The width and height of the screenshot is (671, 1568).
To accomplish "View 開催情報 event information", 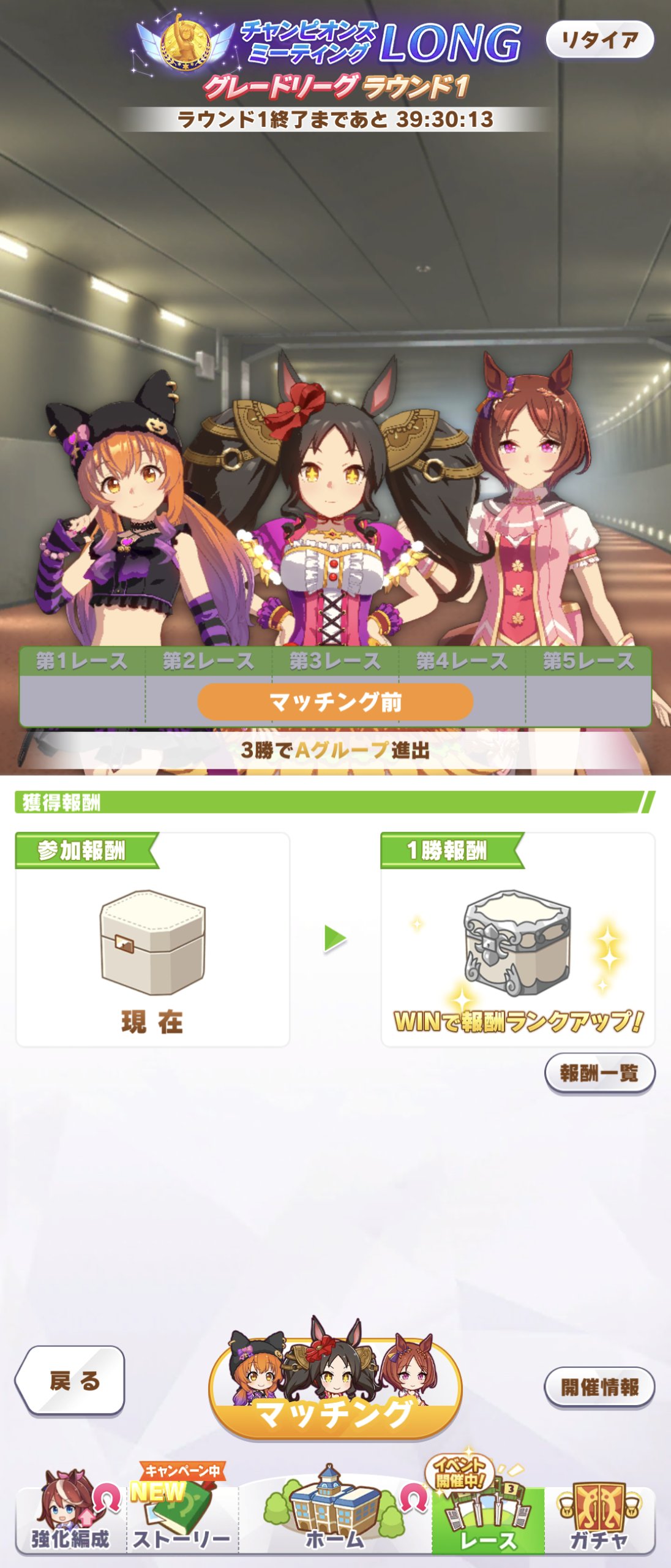I will (599, 1387).
